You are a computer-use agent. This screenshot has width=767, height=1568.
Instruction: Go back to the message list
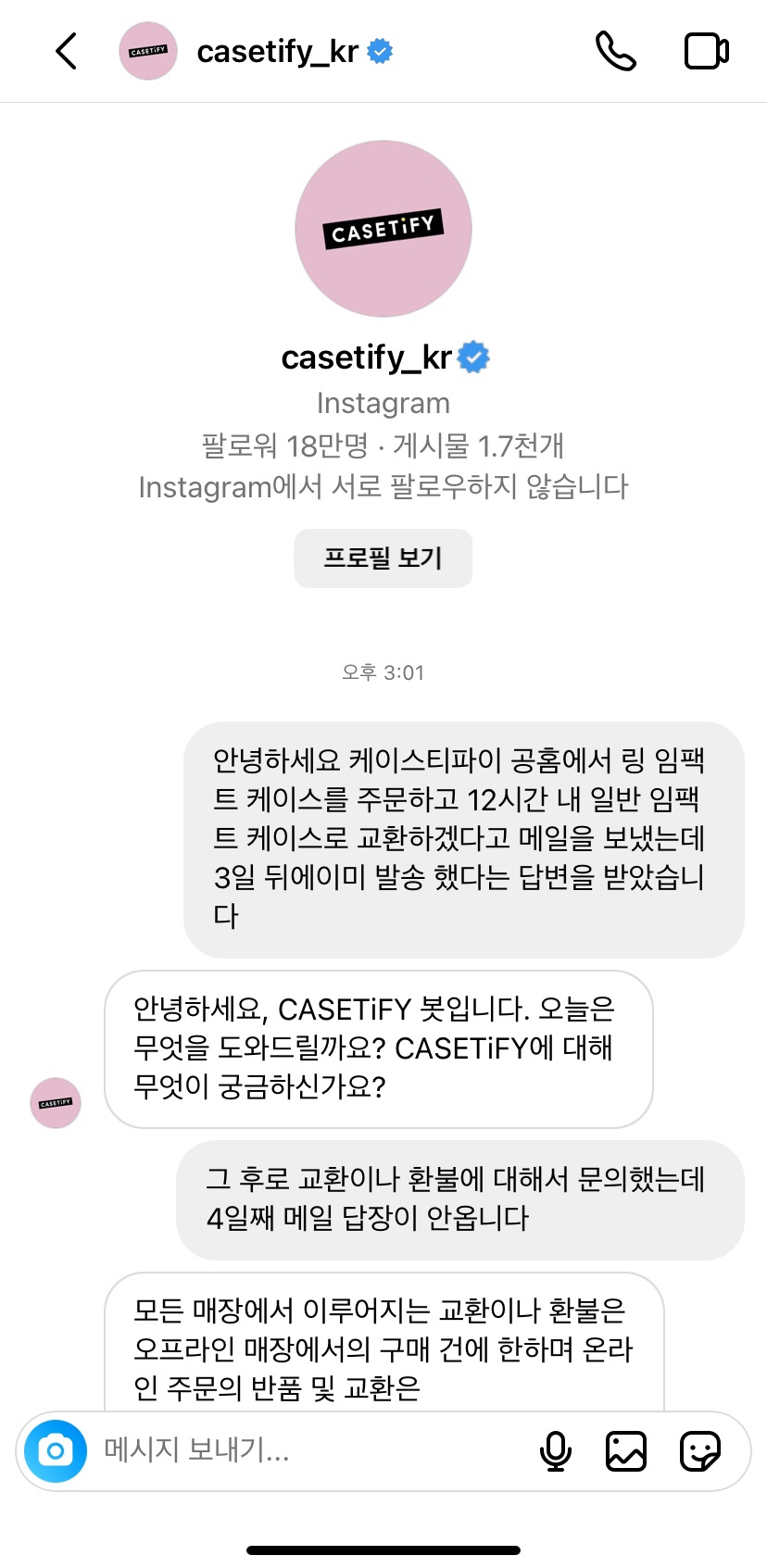(66, 52)
